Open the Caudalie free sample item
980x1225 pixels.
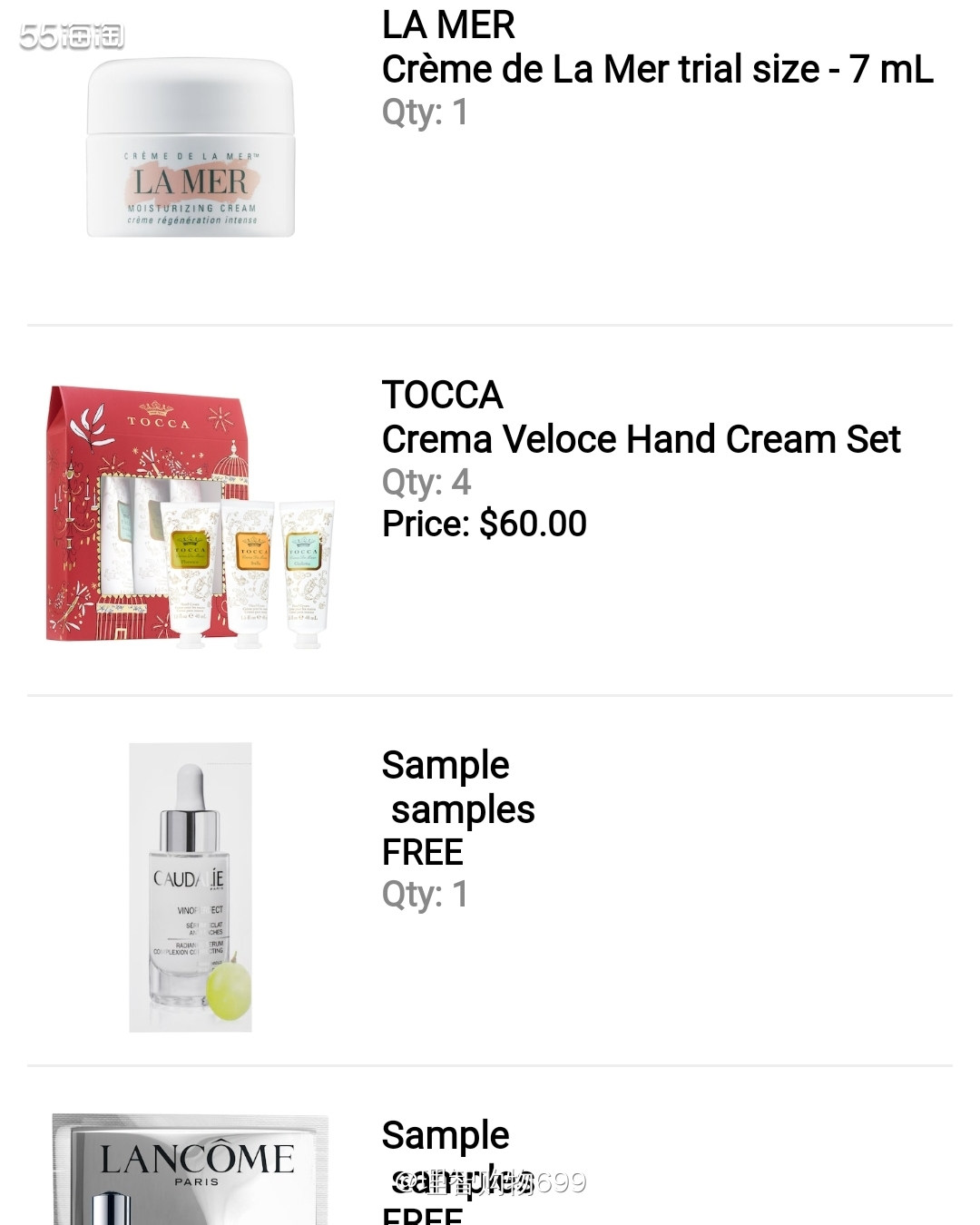point(191,887)
